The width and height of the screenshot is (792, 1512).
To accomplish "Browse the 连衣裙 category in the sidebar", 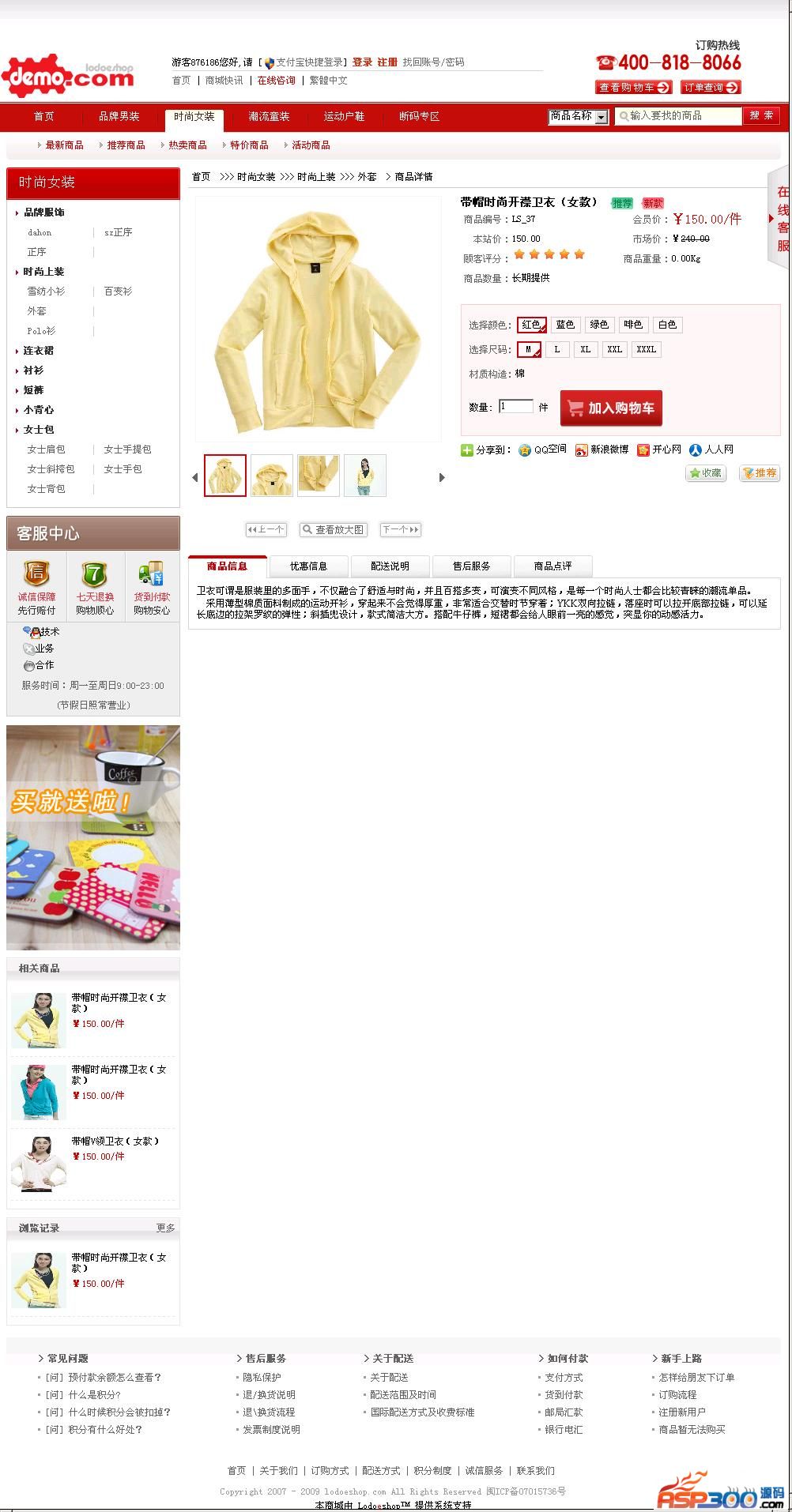I will point(38,351).
